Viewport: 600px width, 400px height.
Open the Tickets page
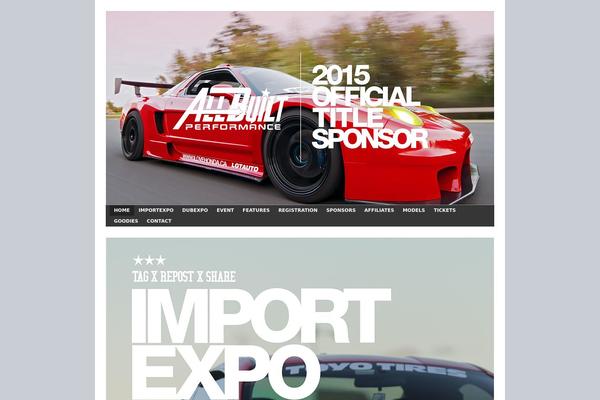[444, 210]
